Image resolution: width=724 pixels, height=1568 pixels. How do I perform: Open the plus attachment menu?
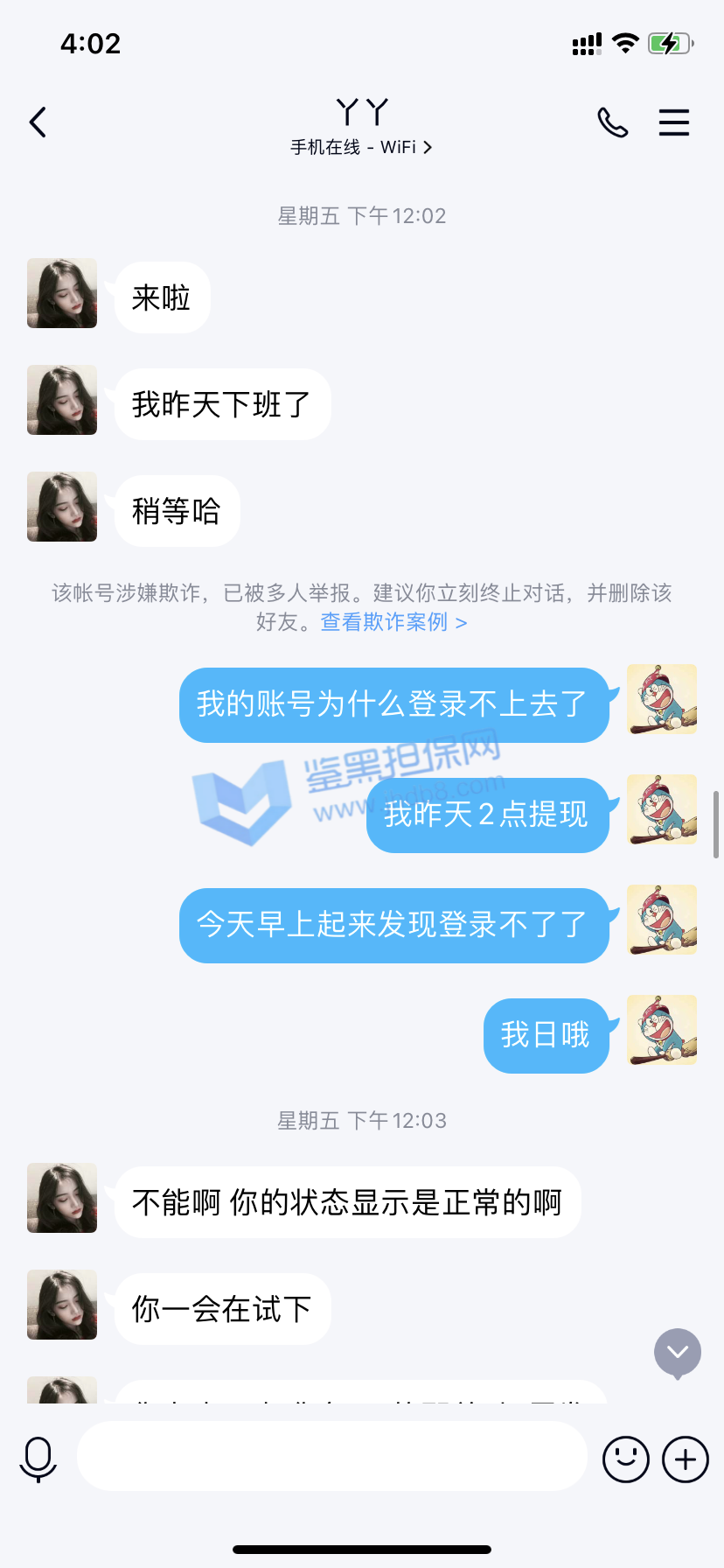click(x=686, y=1459)
